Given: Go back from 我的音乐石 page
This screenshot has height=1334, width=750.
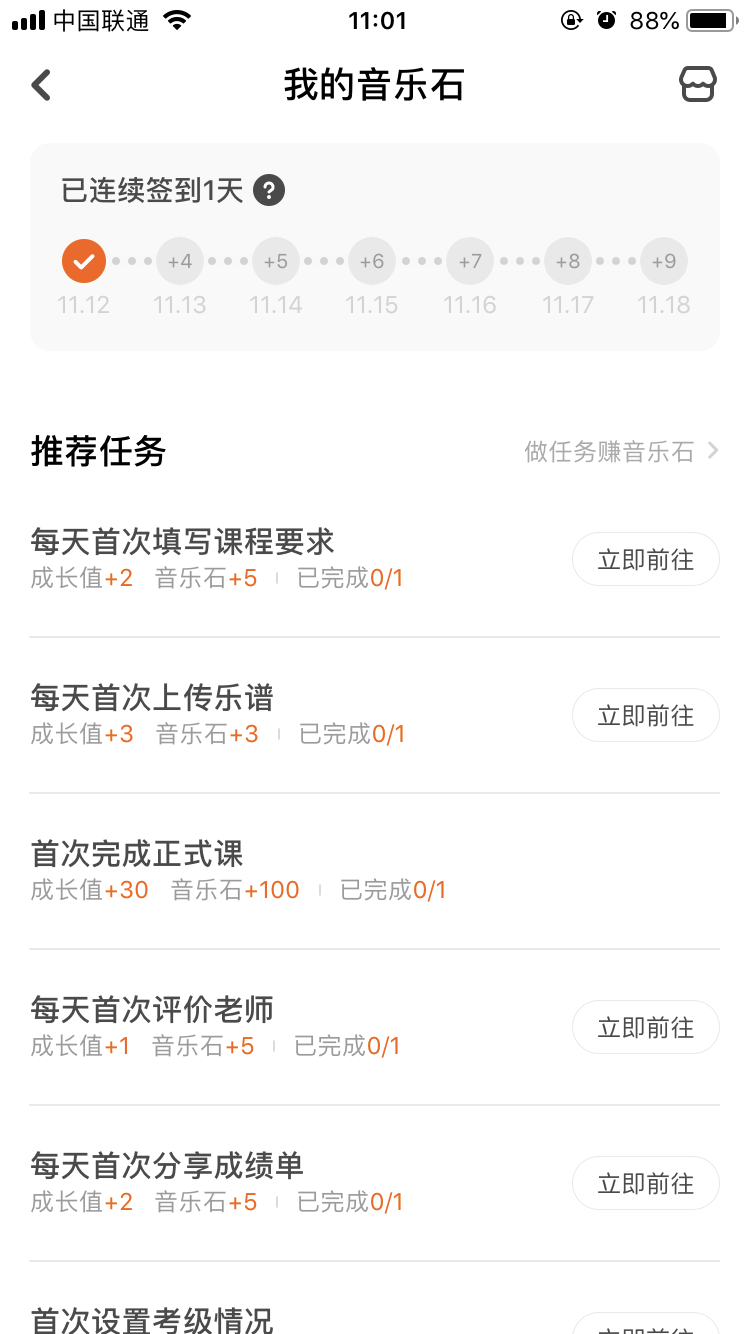Looking at the screenshot, I should click(x=41, y=85).
